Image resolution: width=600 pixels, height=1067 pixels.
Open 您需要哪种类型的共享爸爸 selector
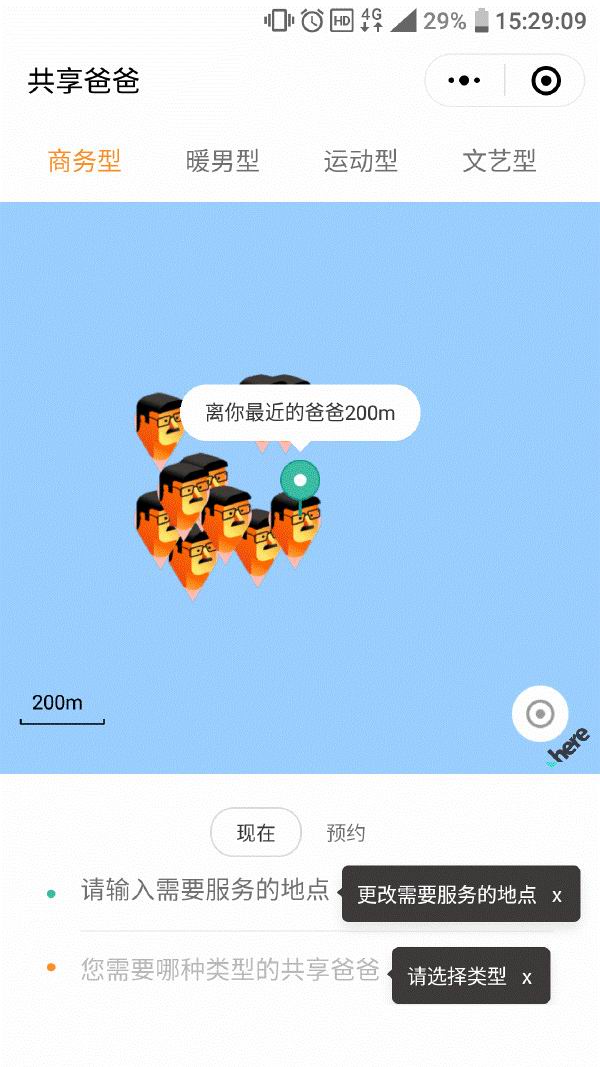pyautogui.click(x=230, y=969)
